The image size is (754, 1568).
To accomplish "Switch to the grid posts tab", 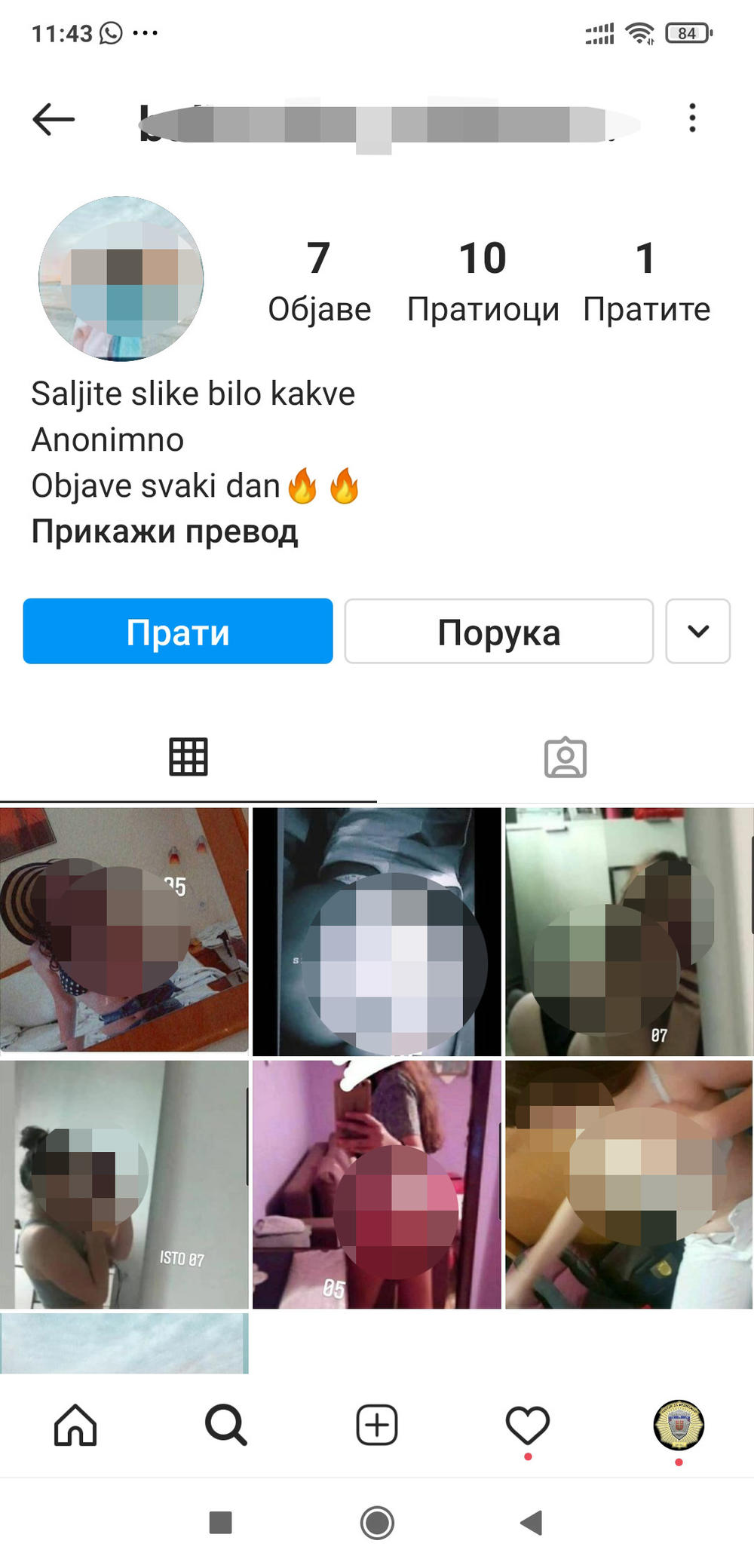I will (x=188, y=757).
